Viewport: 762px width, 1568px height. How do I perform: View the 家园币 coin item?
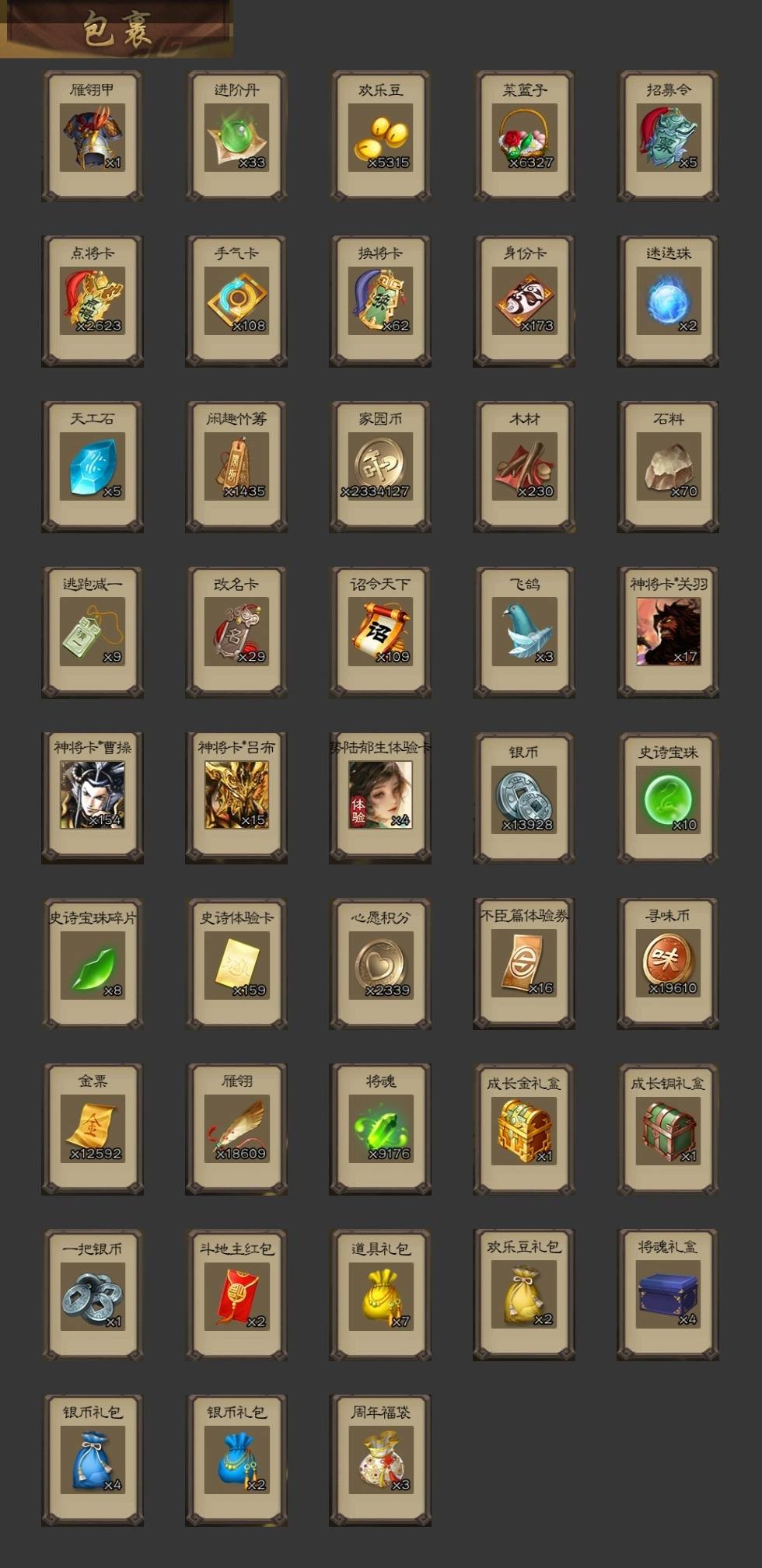point(380,467)
